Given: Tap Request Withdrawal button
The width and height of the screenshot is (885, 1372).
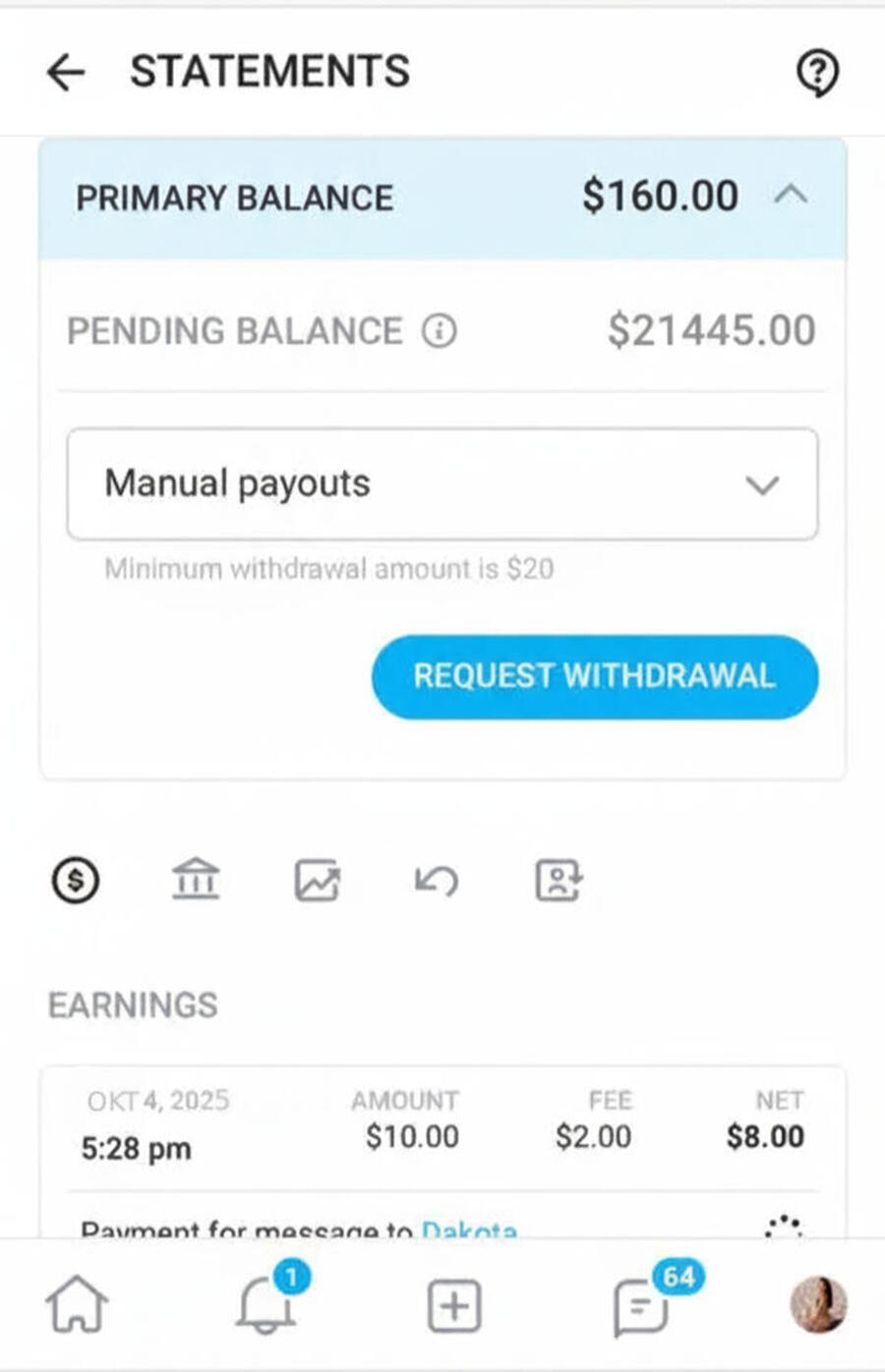Looking at the screenshot, I should pos(594,676).
